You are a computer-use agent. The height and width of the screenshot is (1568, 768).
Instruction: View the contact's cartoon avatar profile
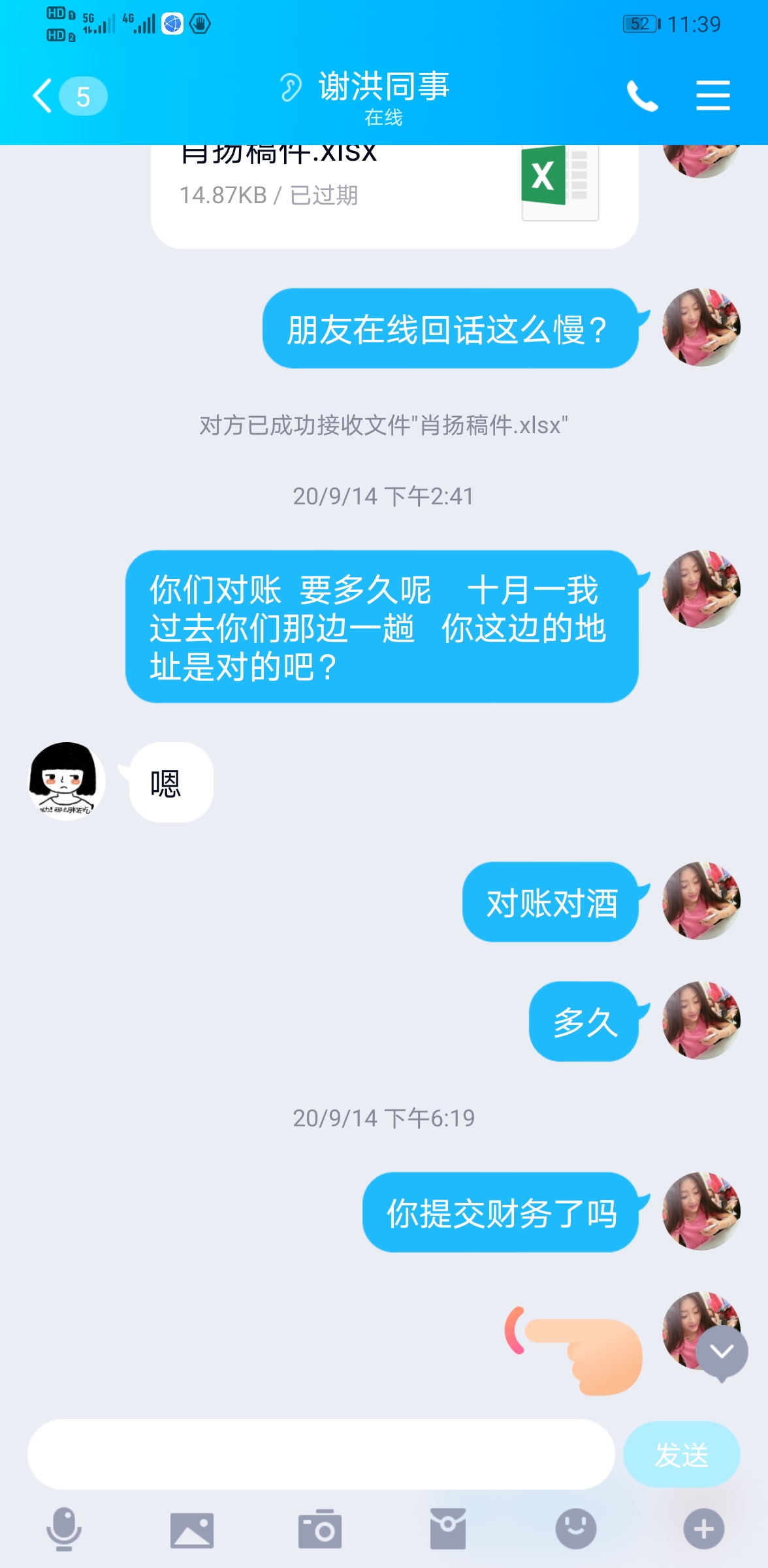coord(67,781)
